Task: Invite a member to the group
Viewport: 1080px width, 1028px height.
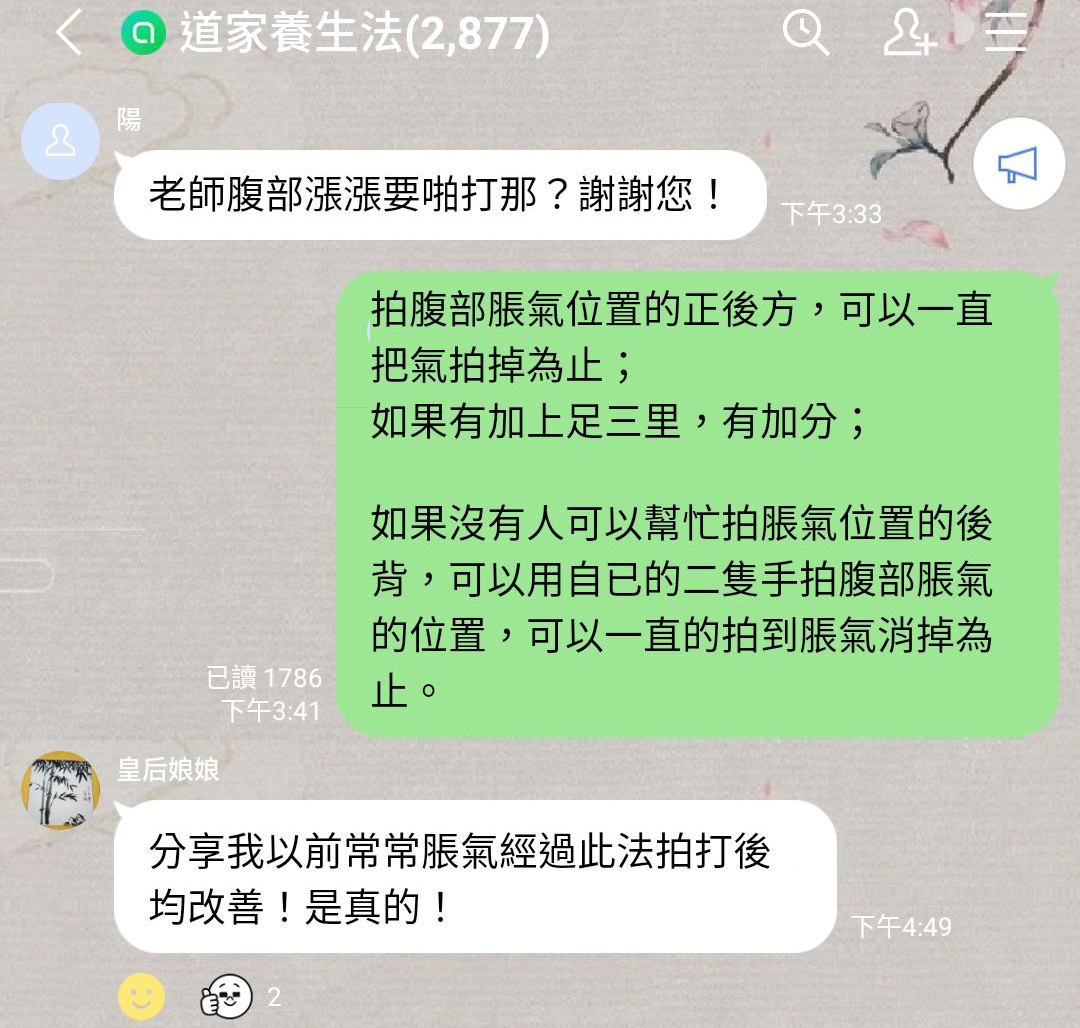Action: (x=909, y=34)
